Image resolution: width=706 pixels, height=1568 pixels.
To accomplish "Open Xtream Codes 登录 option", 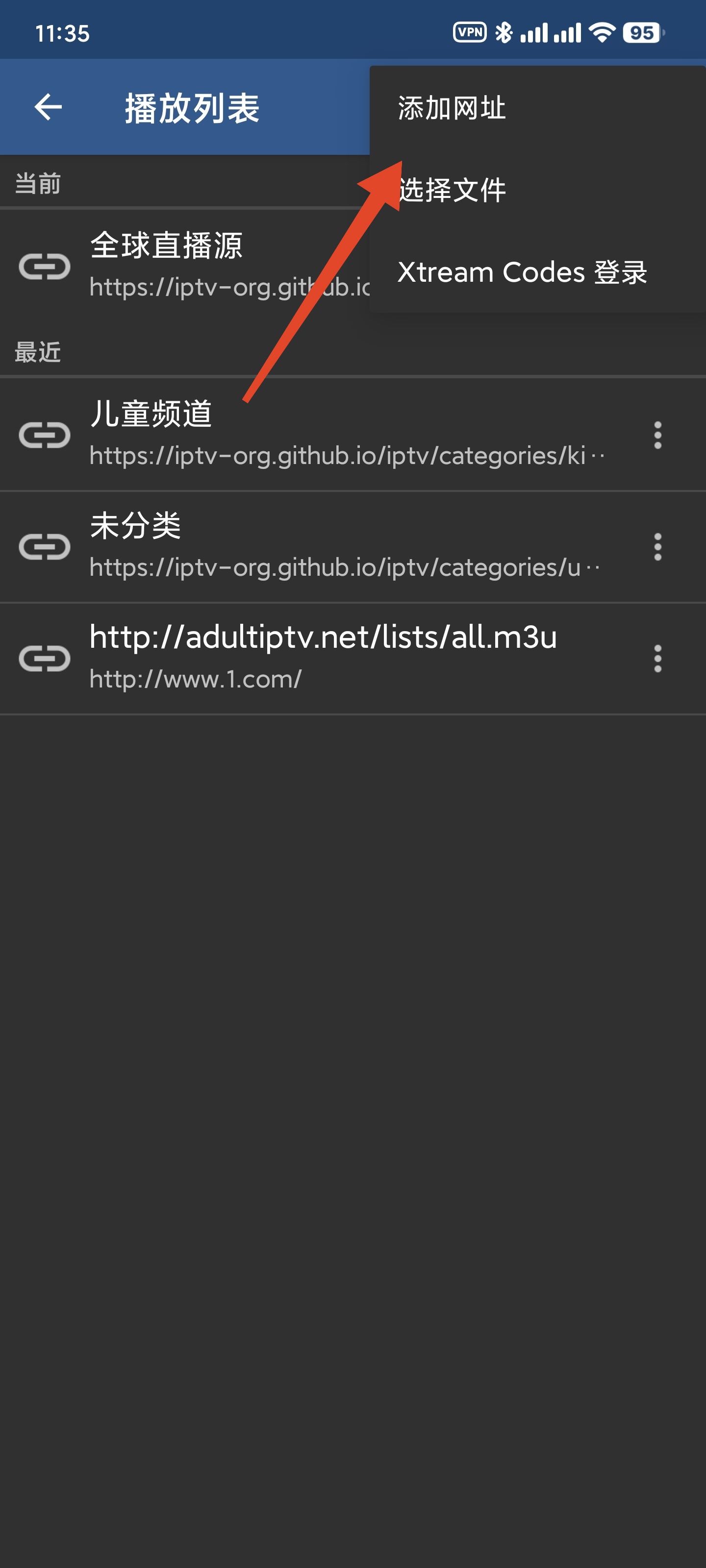I will (x=522, y=272).
